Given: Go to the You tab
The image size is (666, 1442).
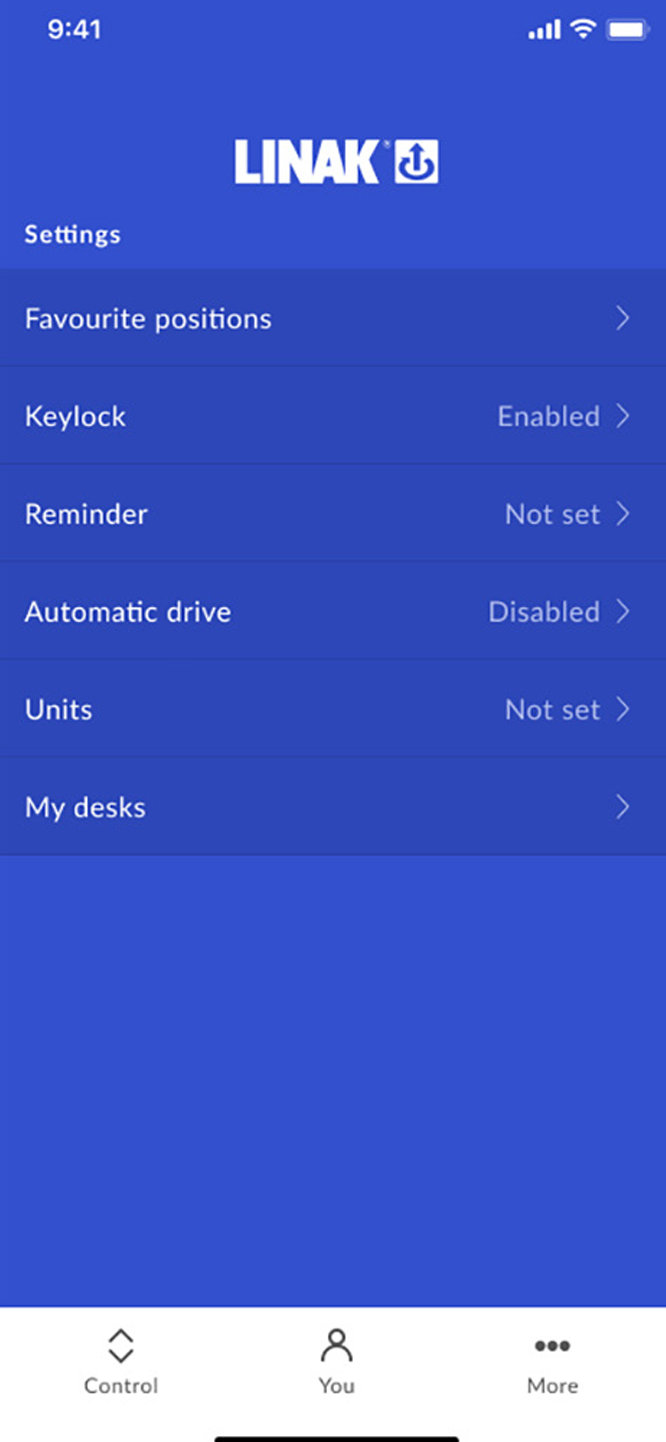Looking at the screenshot, I should [x=336, y=1361].
